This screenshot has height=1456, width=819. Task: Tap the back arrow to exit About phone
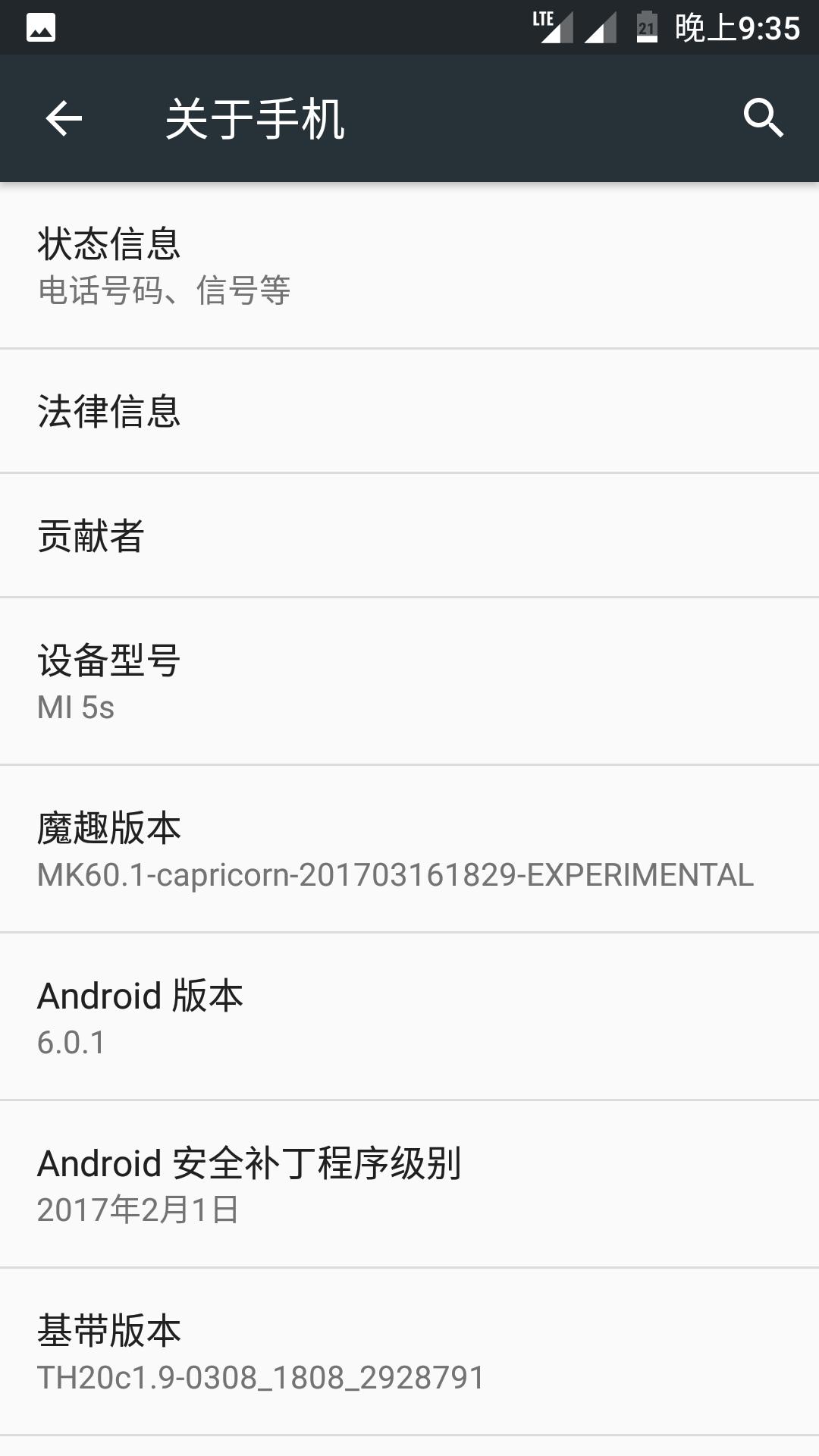click(64, 118)
